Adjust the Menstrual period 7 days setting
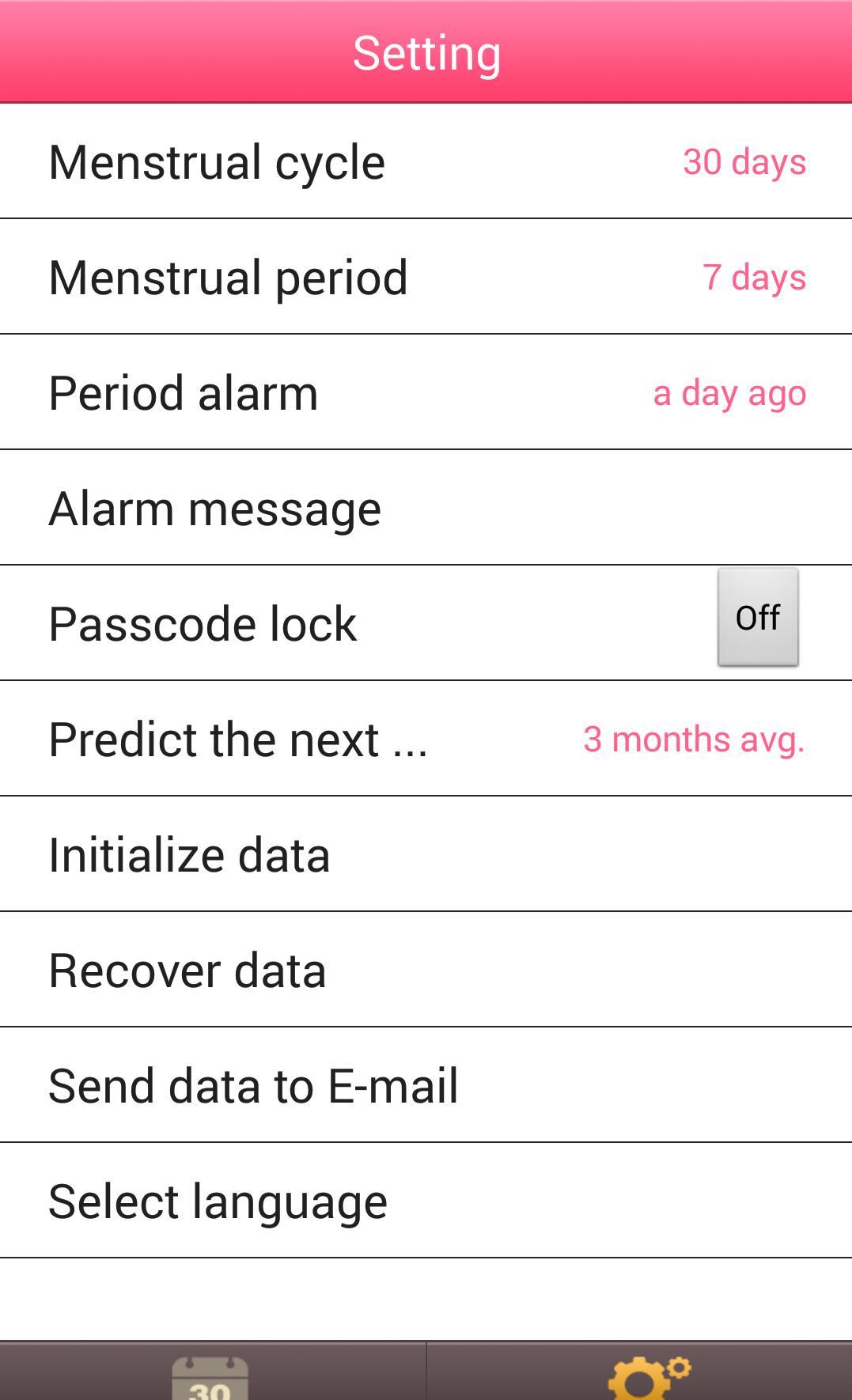852x1400 pixels. [x=755, y=276]
